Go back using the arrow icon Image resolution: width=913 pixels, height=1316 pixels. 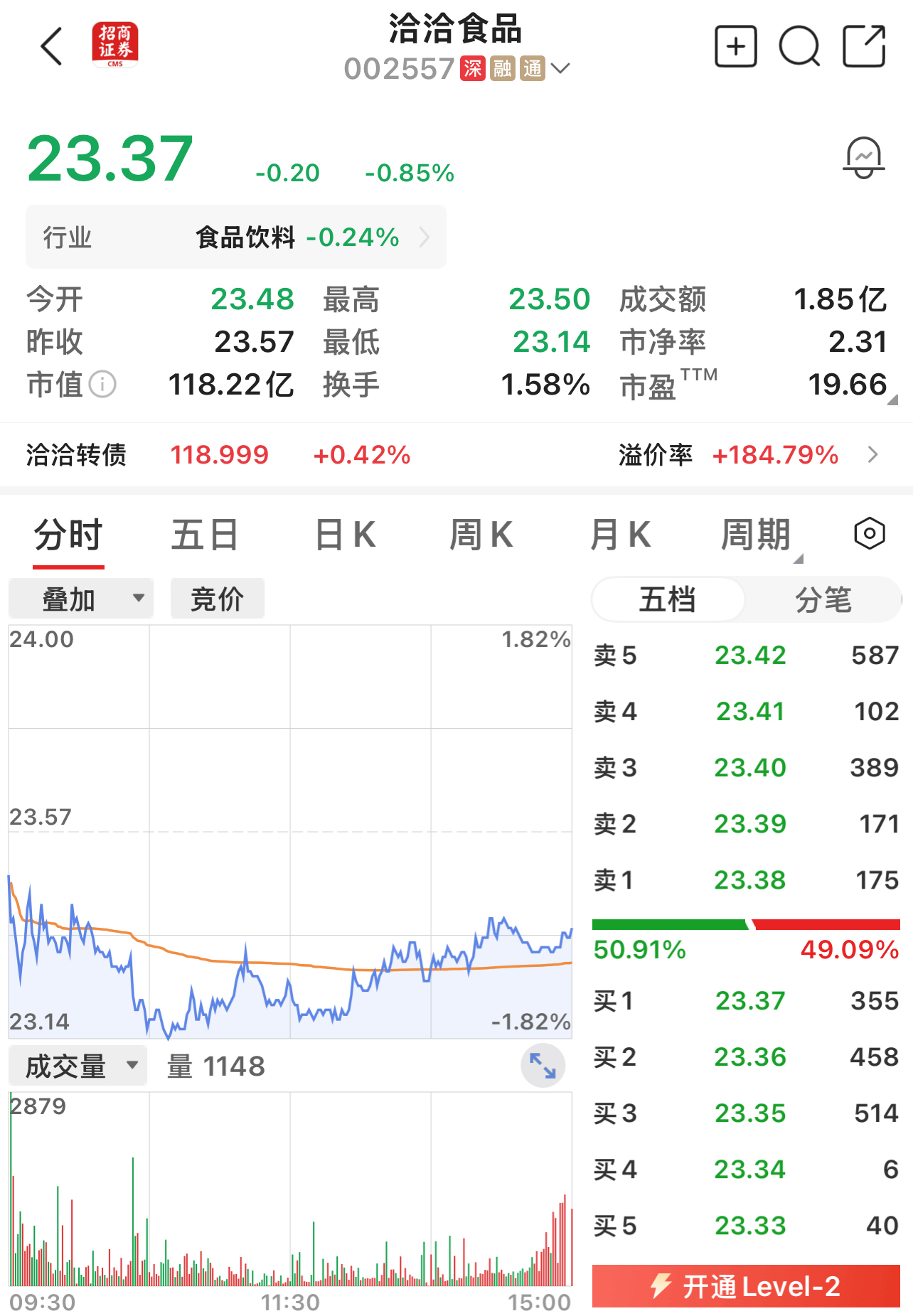coord(51,47)
